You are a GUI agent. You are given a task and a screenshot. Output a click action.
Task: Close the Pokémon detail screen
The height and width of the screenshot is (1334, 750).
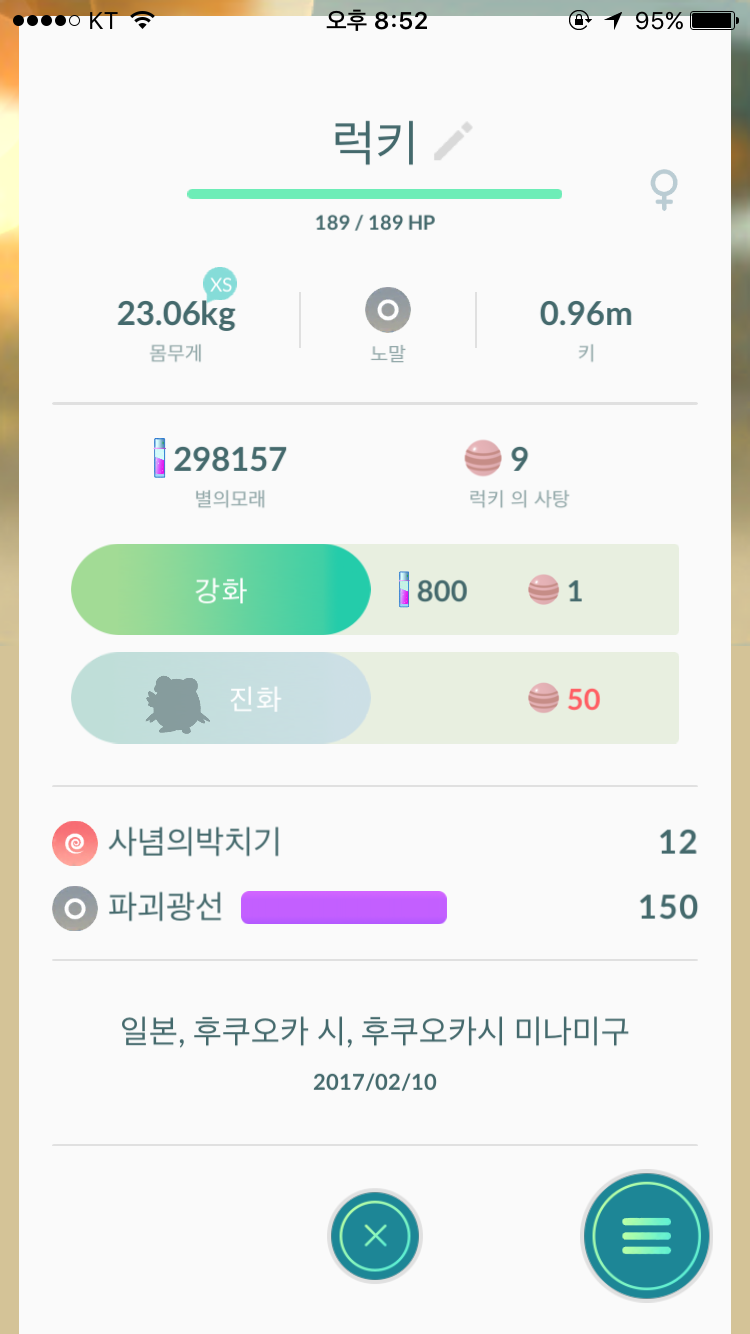[x=375, y=1236]
